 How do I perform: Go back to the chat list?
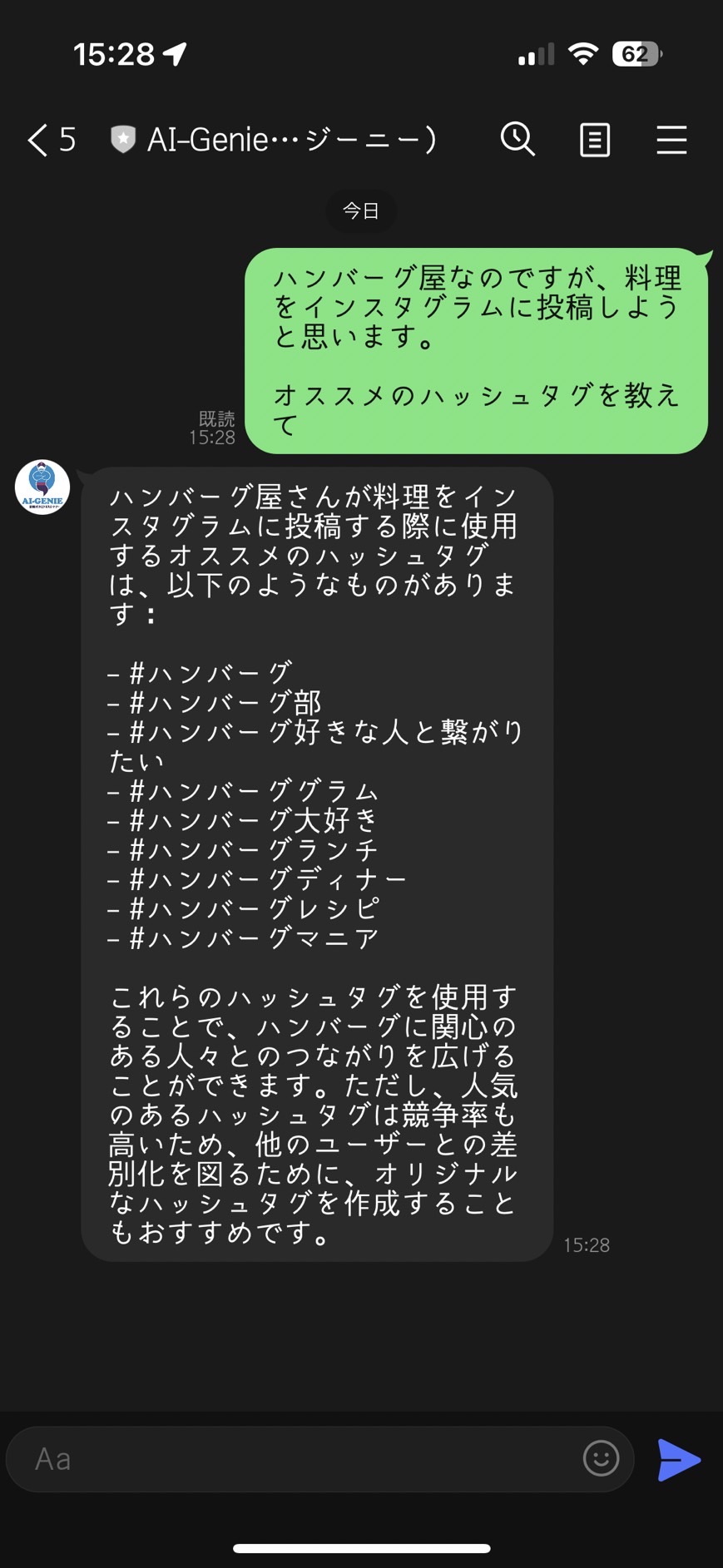tap(50, 140)
